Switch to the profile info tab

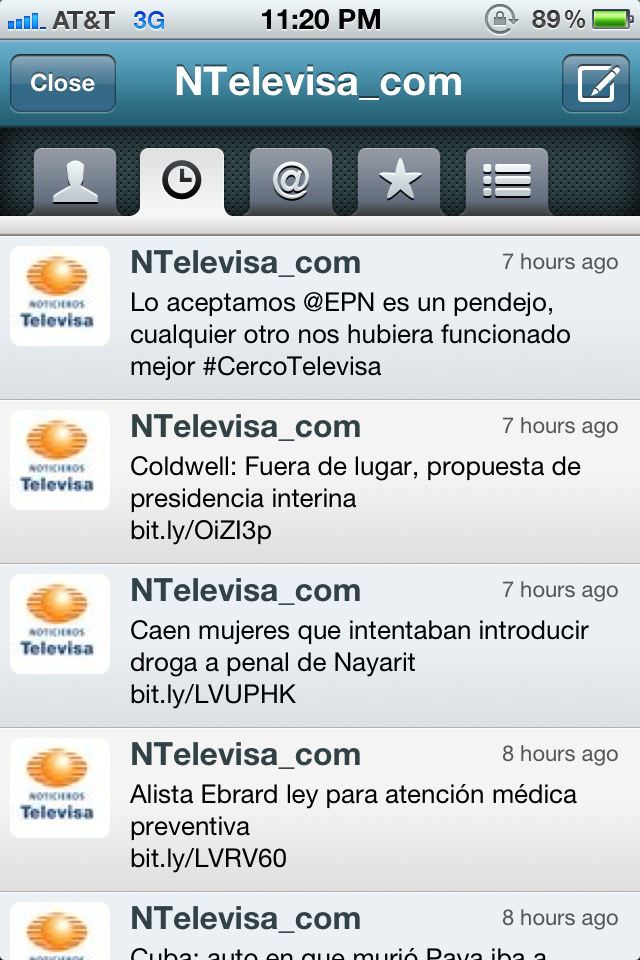click(x=75, y=182)
